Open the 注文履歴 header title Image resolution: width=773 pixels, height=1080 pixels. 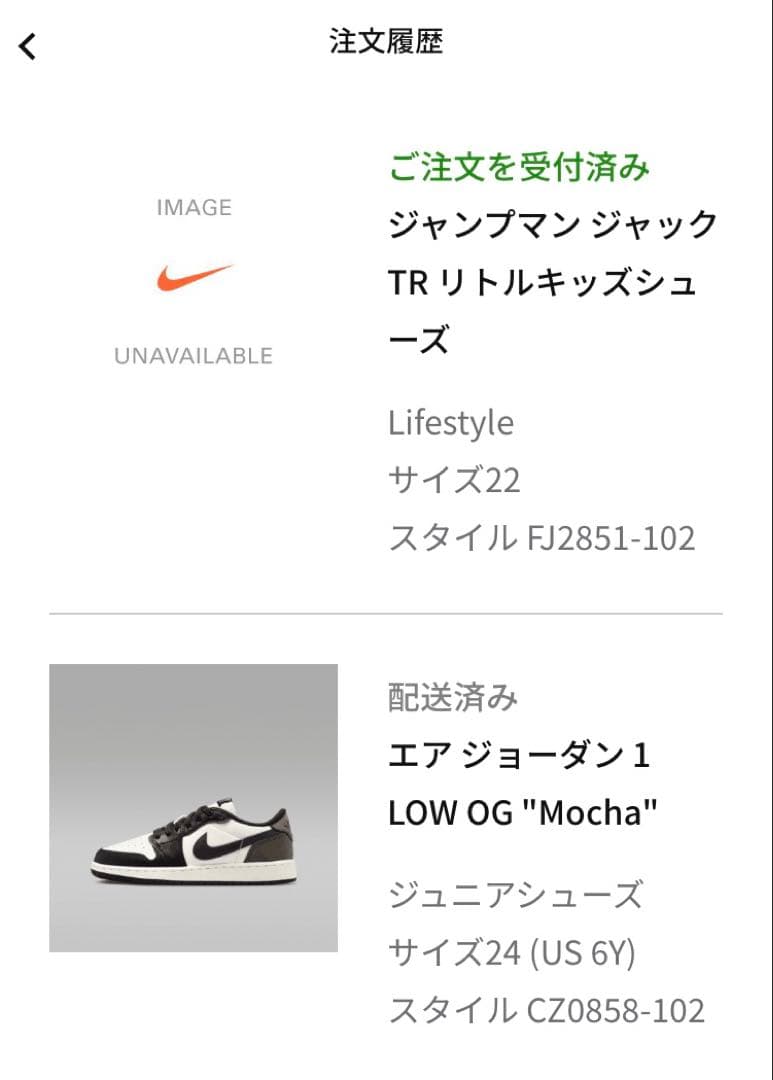tap(386, 43)
